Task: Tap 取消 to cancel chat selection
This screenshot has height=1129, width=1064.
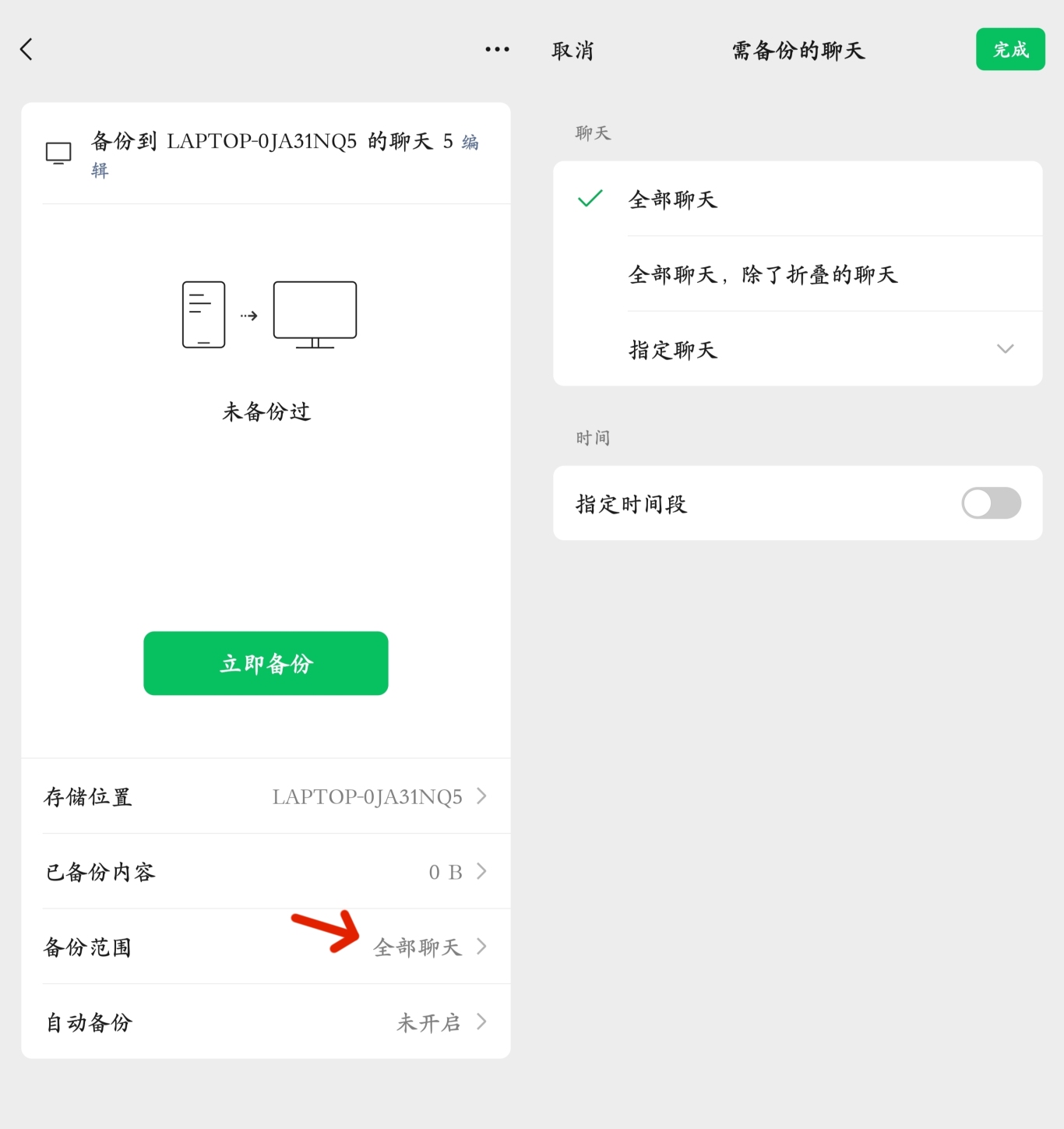Action: [x=573, y=51]
